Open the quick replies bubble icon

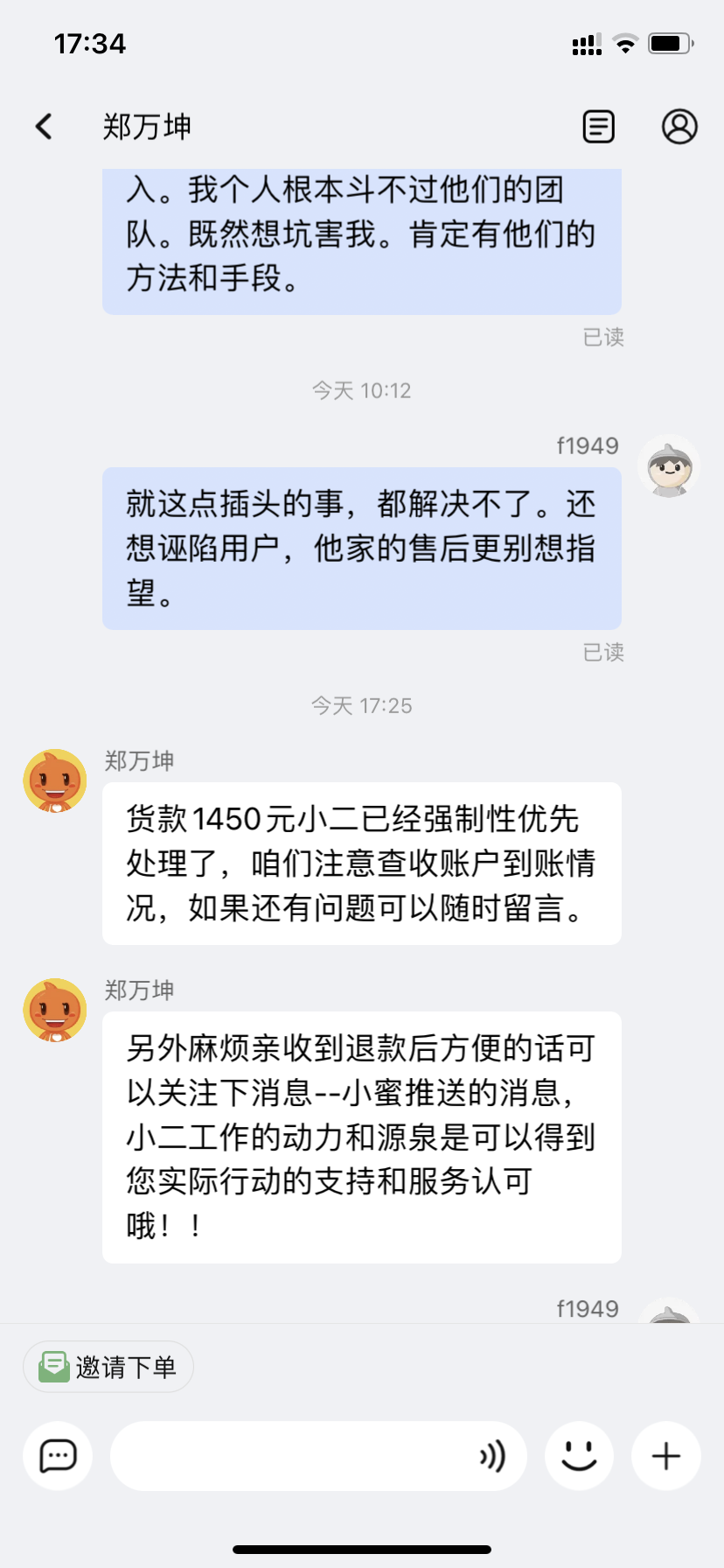(58, 1456)
